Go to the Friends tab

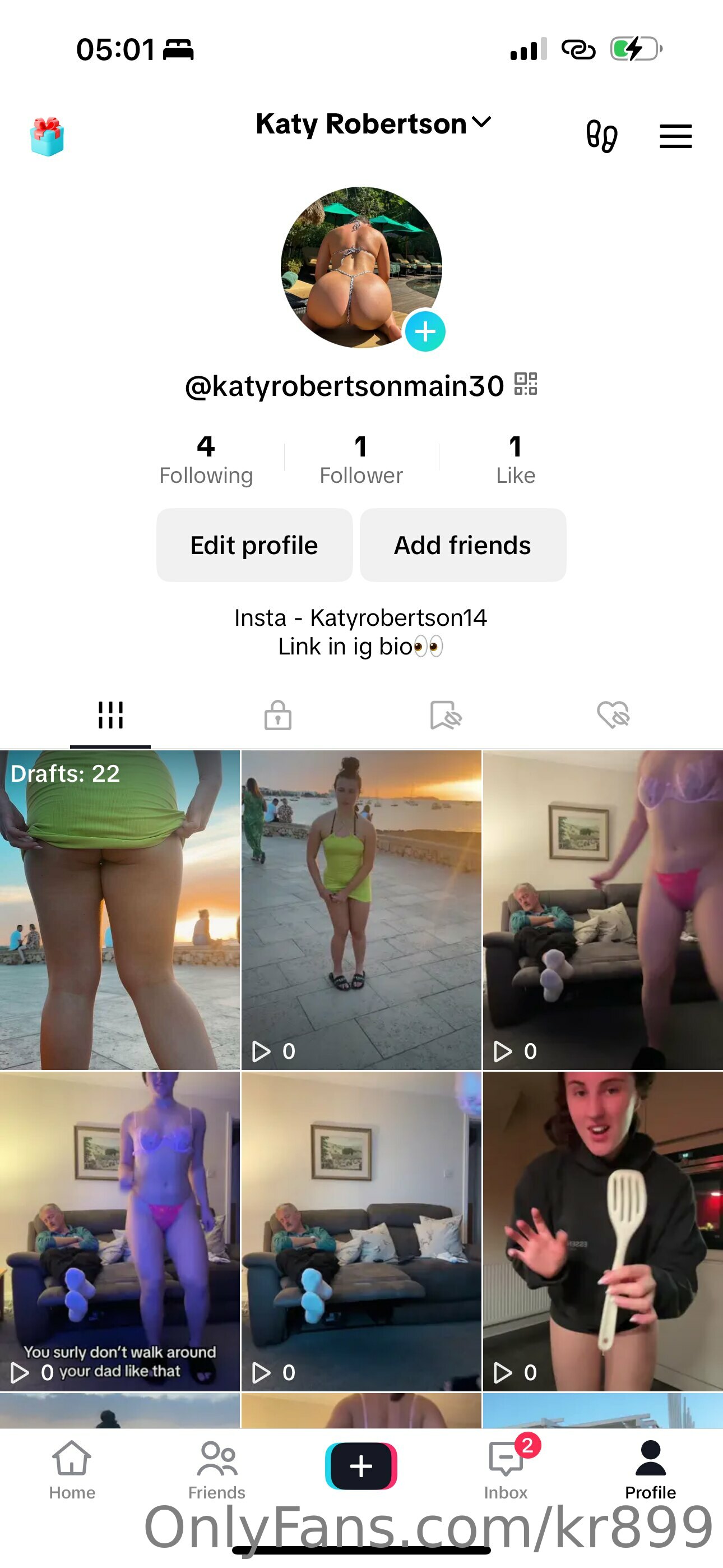[x=217, y=1470]
